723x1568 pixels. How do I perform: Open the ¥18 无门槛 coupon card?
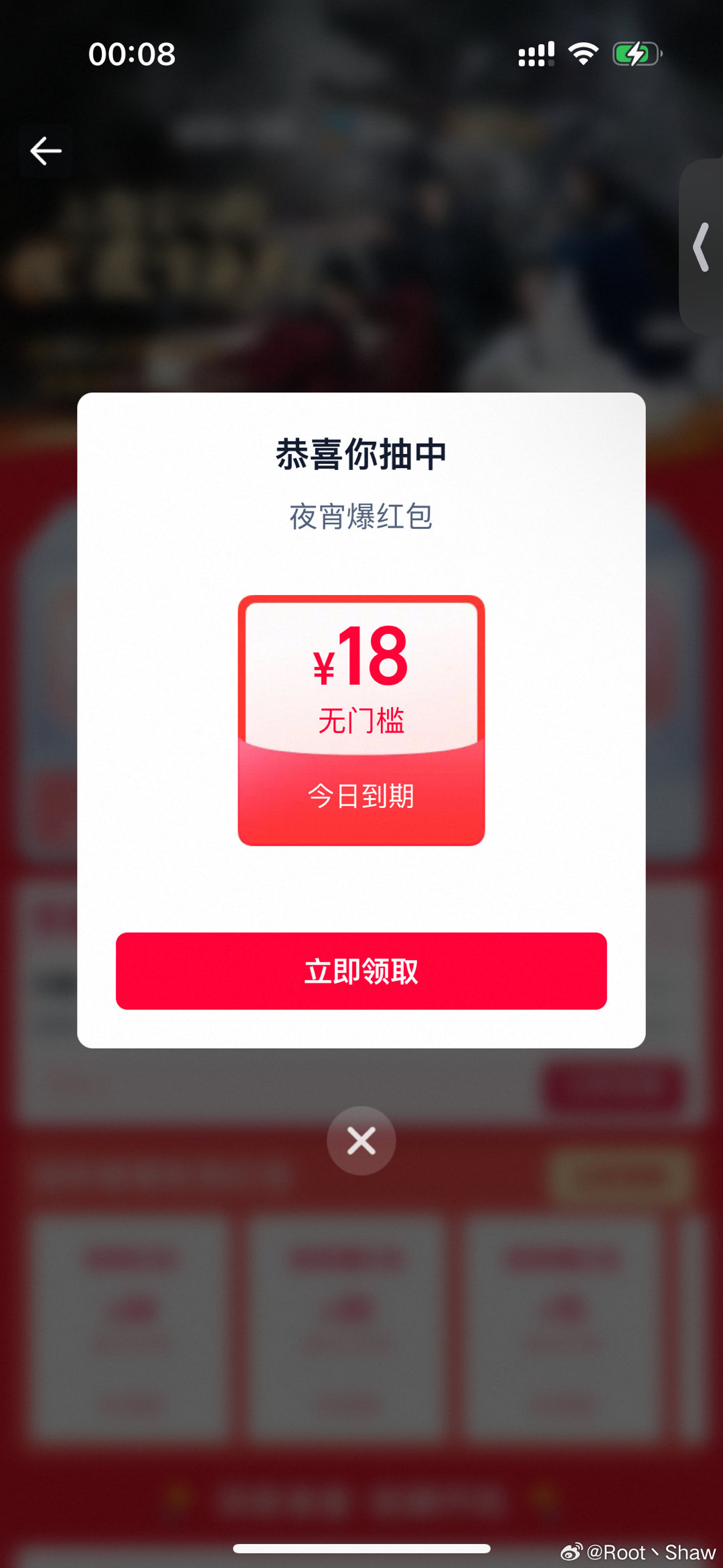click(361, 720)
